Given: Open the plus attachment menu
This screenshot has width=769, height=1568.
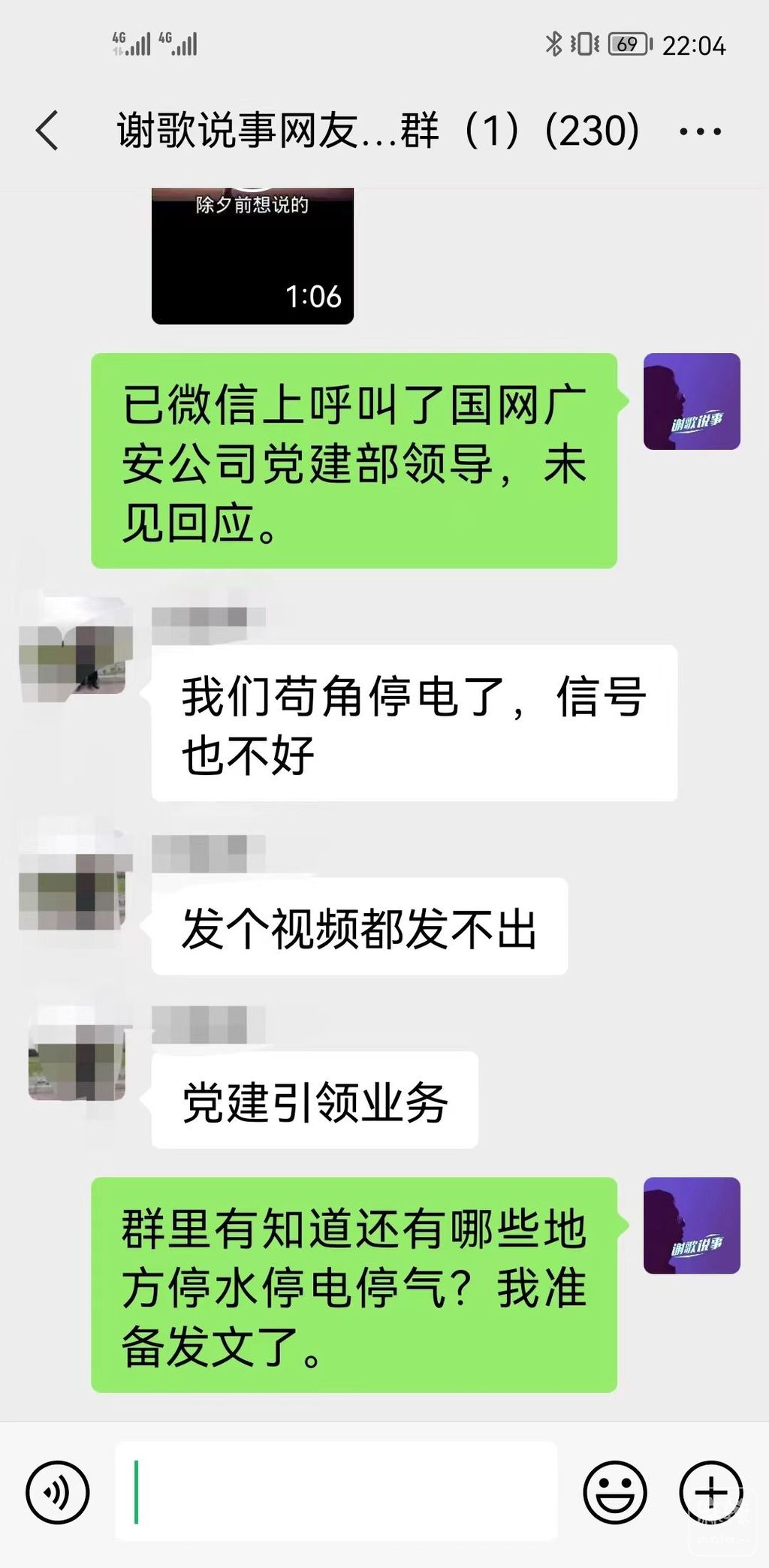Looking at the screenshot, I should pyautogui.click(x=710, y=1491).
